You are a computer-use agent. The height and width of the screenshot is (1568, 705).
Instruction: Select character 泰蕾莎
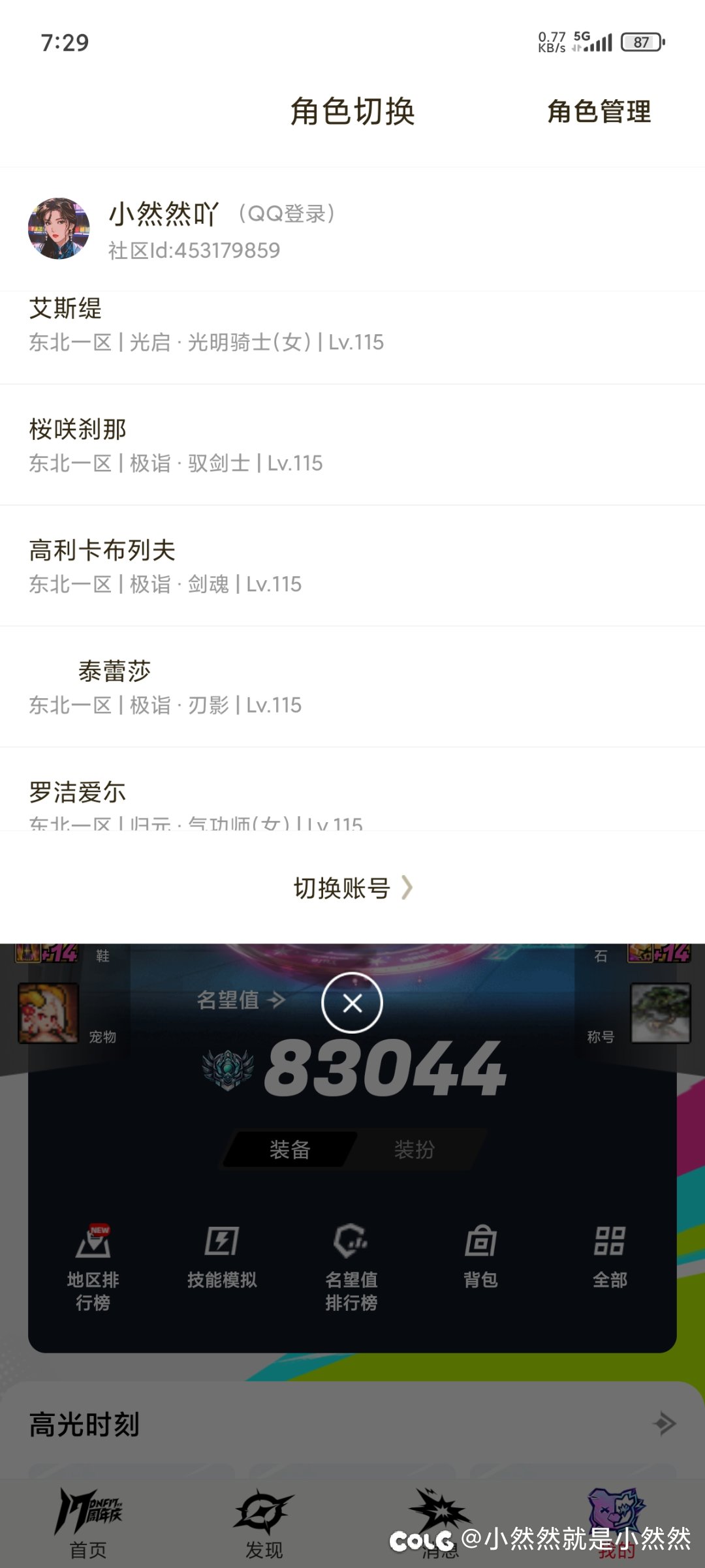[x=352, y=687]
